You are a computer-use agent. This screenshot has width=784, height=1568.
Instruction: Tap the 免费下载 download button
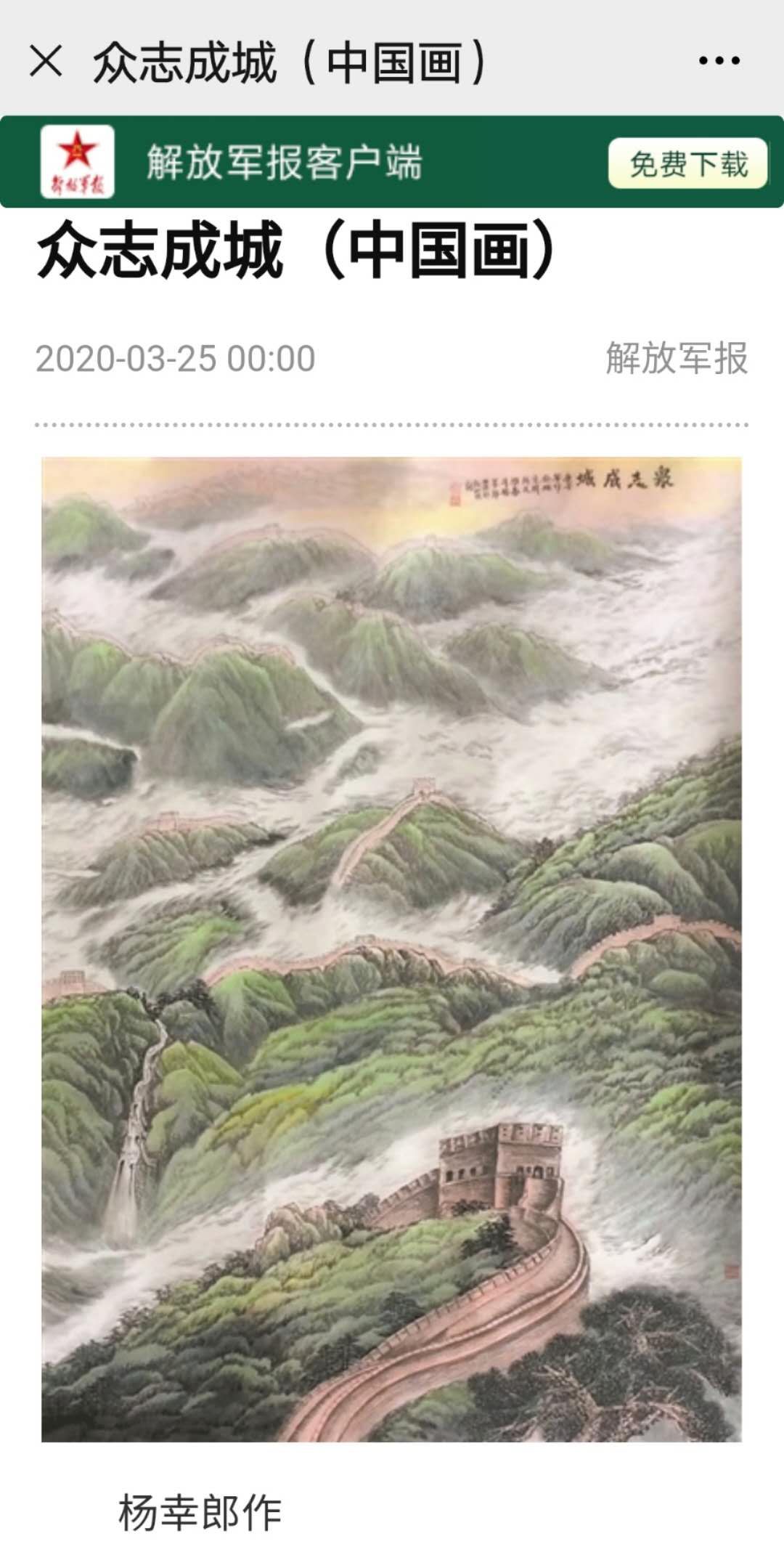pos(687,163)
